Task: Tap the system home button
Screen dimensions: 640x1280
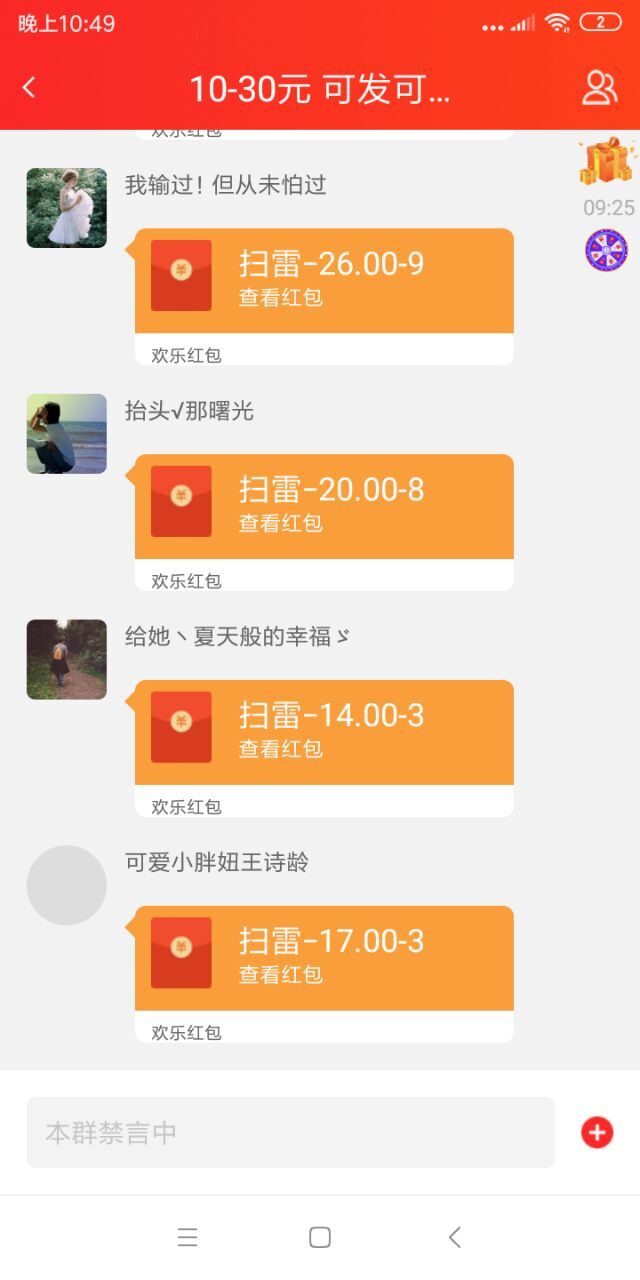Action: (x=320, y=1238)
